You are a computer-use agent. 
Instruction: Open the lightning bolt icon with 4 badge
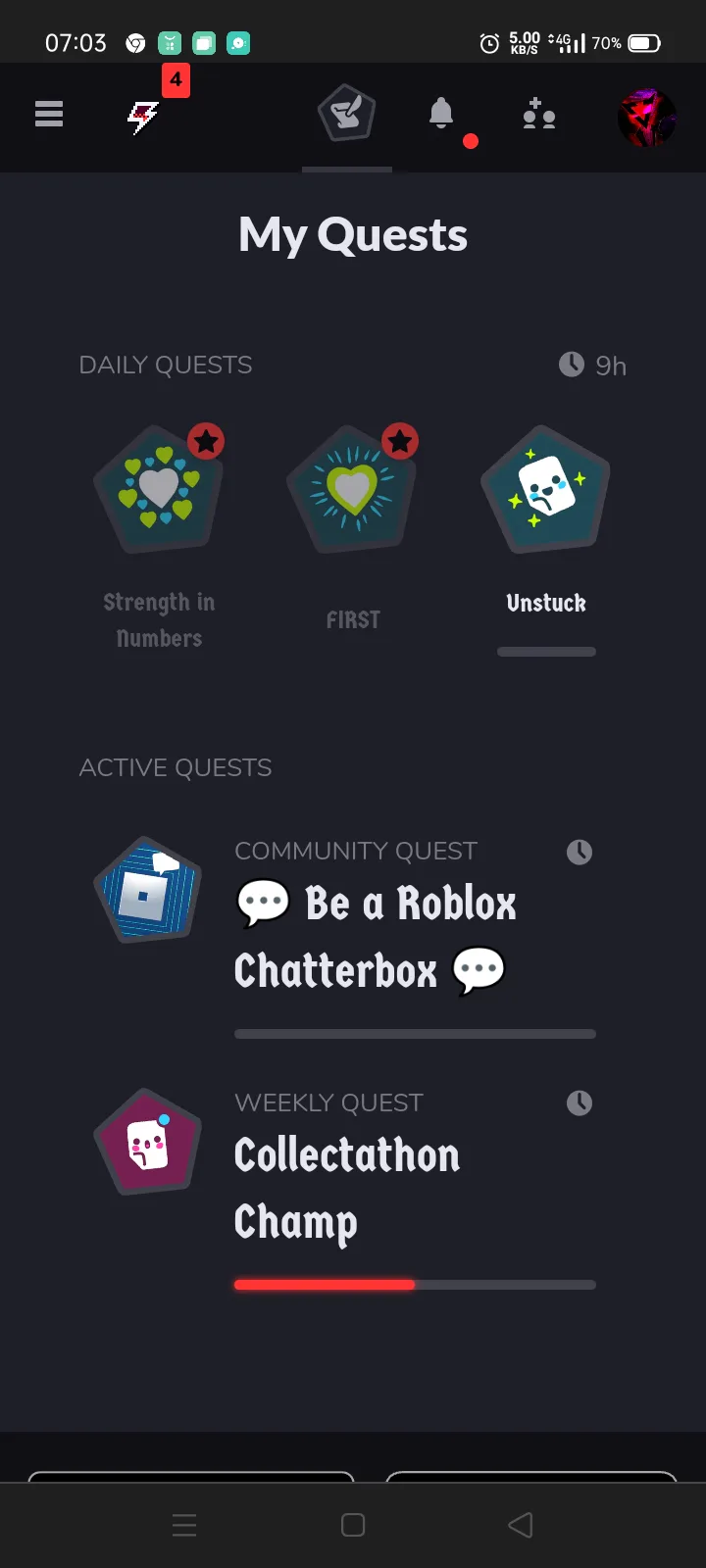[143, 117]
